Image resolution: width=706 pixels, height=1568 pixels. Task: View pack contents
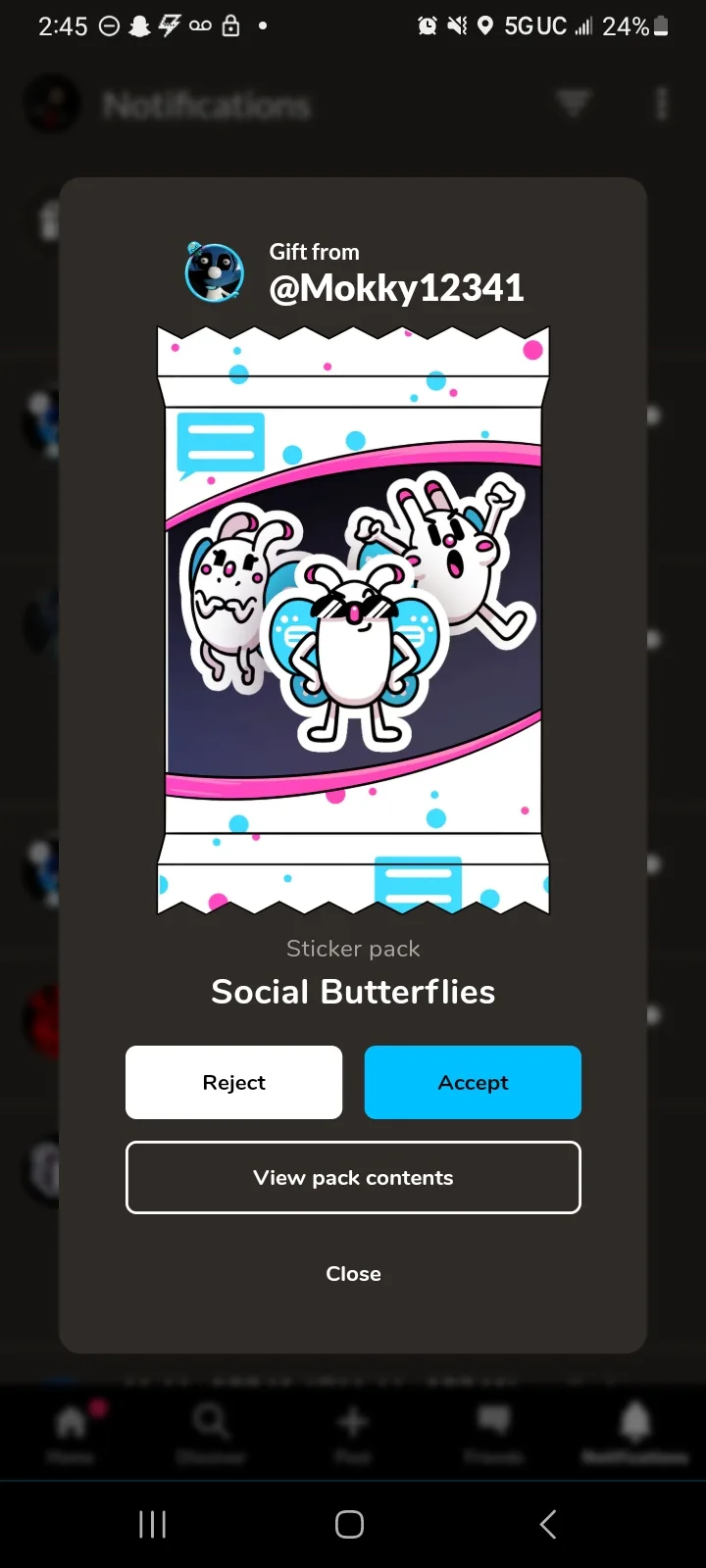coord(353,1177)
